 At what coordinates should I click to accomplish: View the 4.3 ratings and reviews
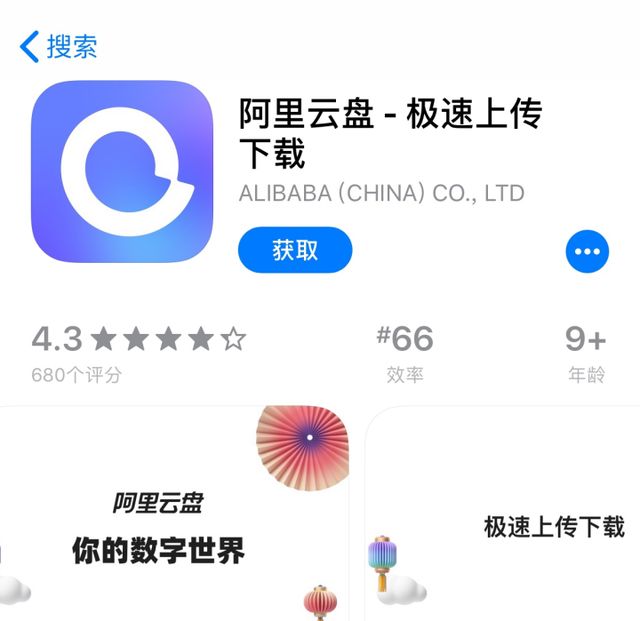138,352
